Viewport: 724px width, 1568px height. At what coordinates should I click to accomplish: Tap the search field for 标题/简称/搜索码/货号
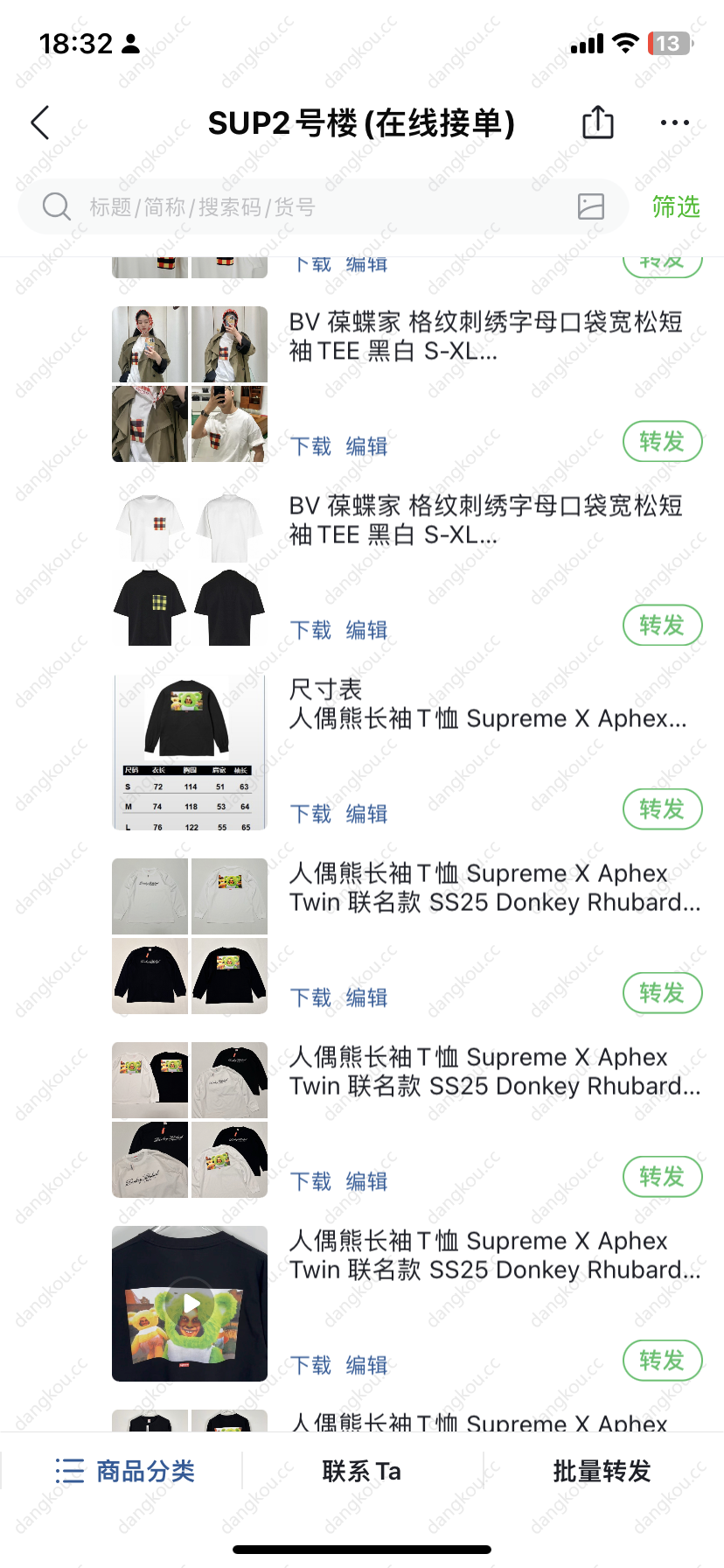[x=324, y=206]
